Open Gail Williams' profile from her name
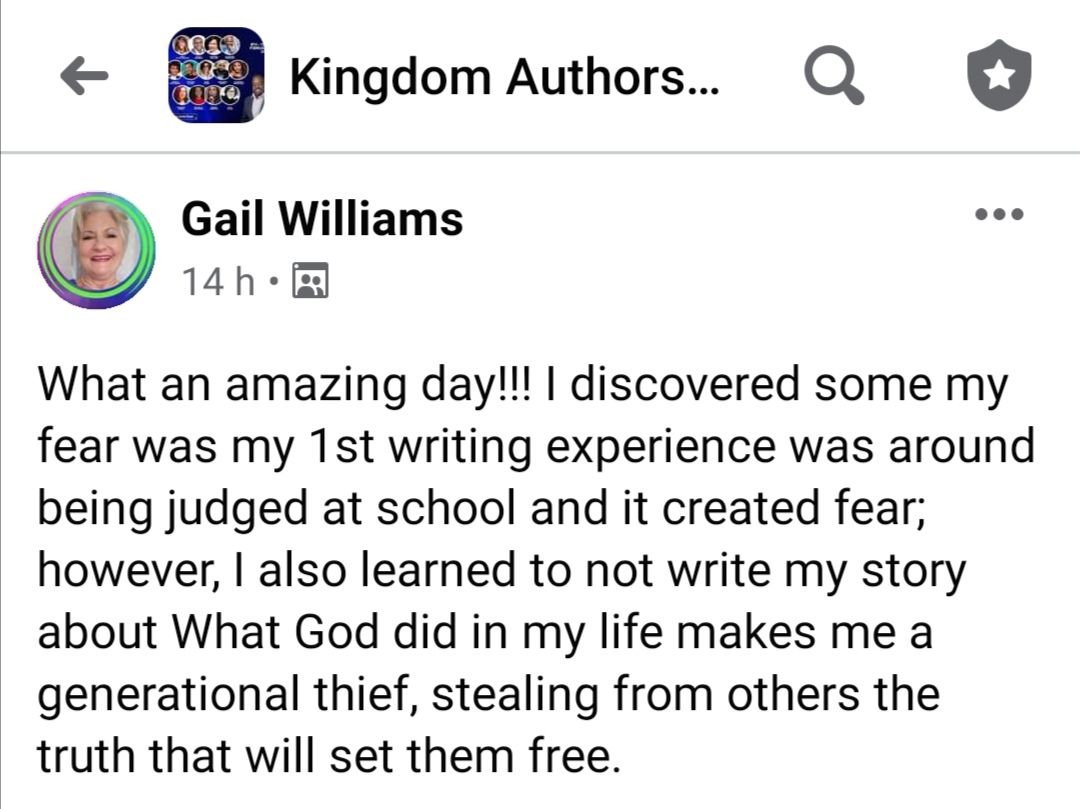The height and width of the screenshot is (809, 1080). point(322,219)
